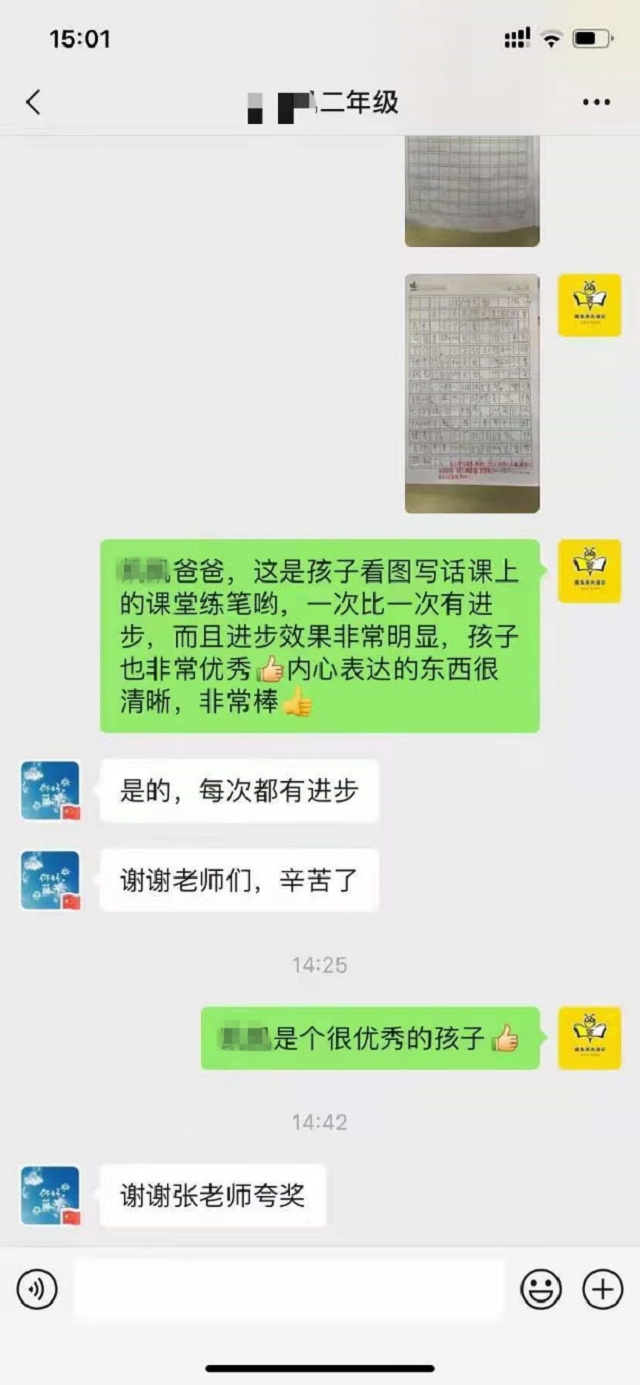This screenshot has height=1385, width=640.
Task: Open the full handwriting worksheet photo
Action: coord(472,393)
